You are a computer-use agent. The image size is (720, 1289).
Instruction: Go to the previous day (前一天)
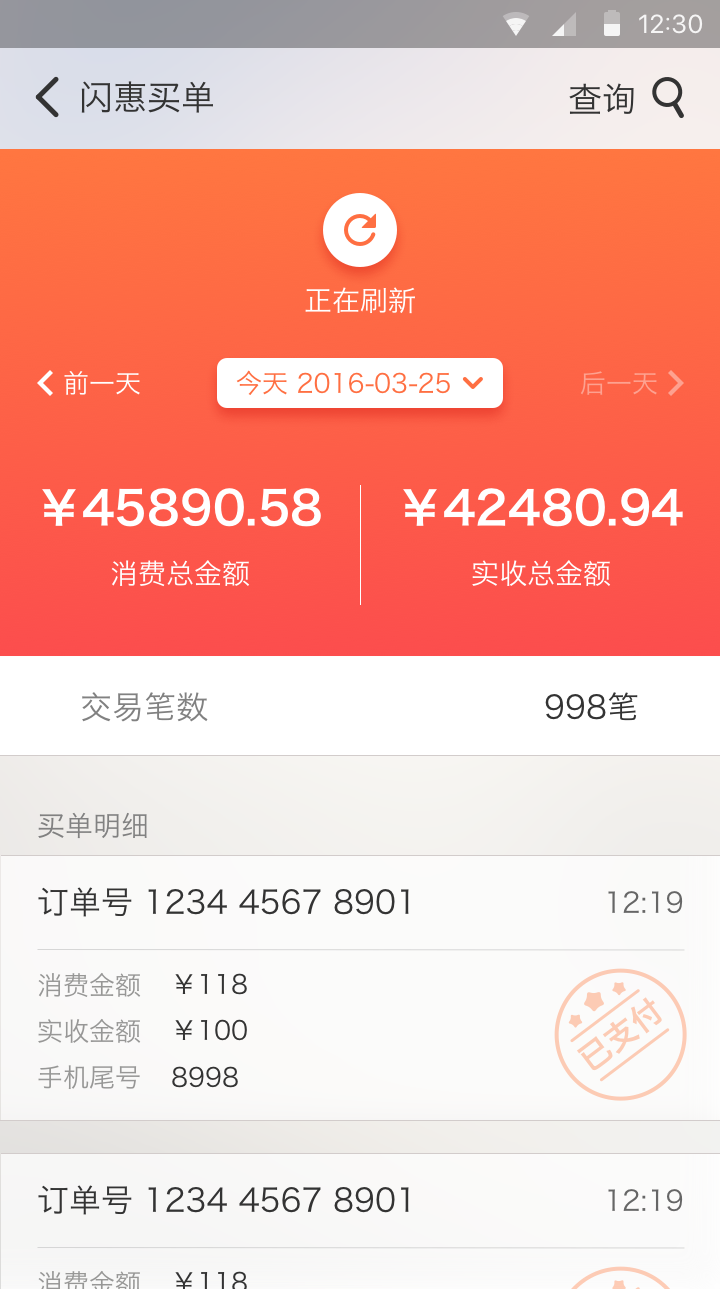point(89,383)
